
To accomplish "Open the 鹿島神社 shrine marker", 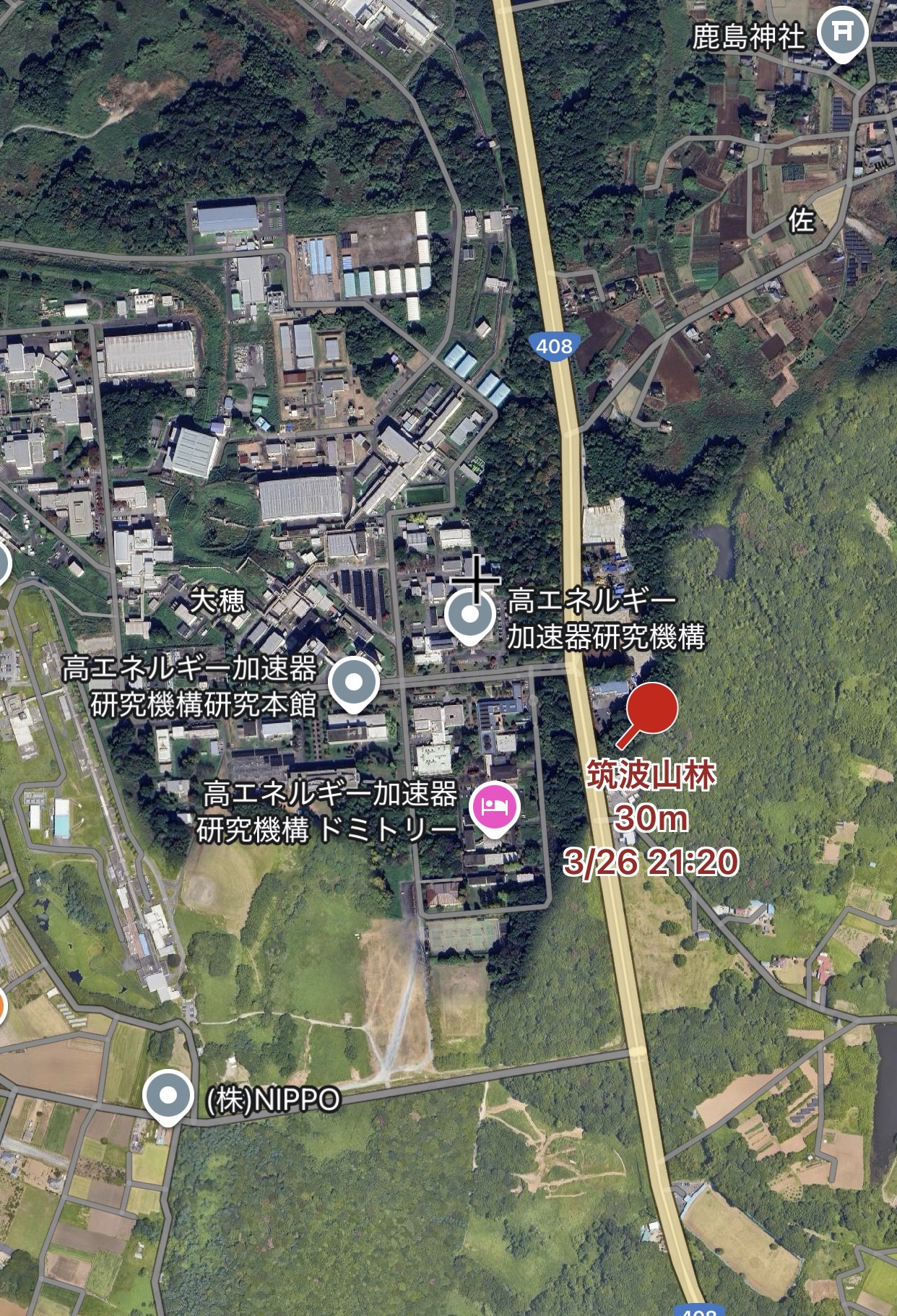I will coord(842,31).
